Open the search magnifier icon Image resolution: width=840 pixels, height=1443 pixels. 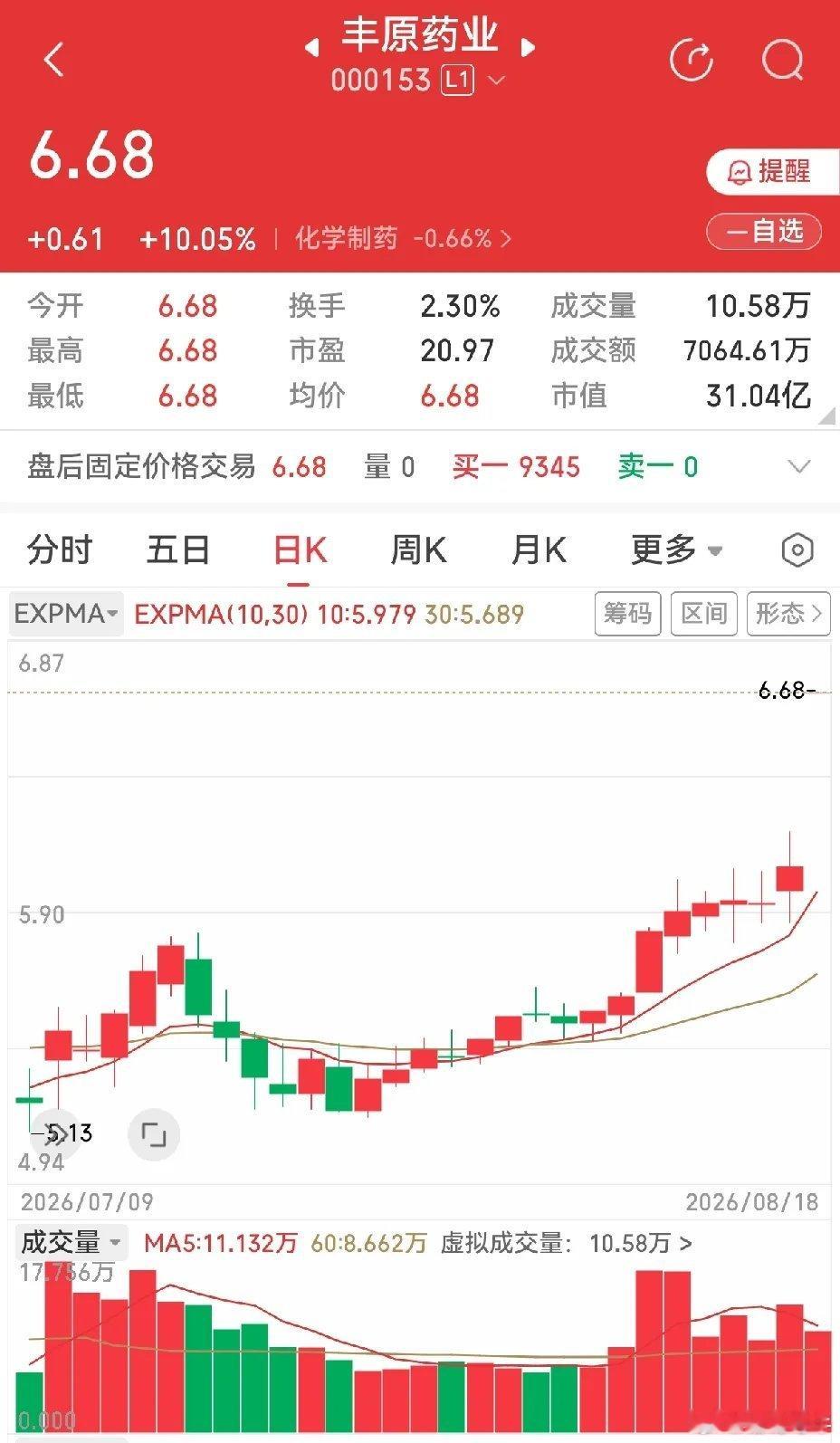click(782, 61)
